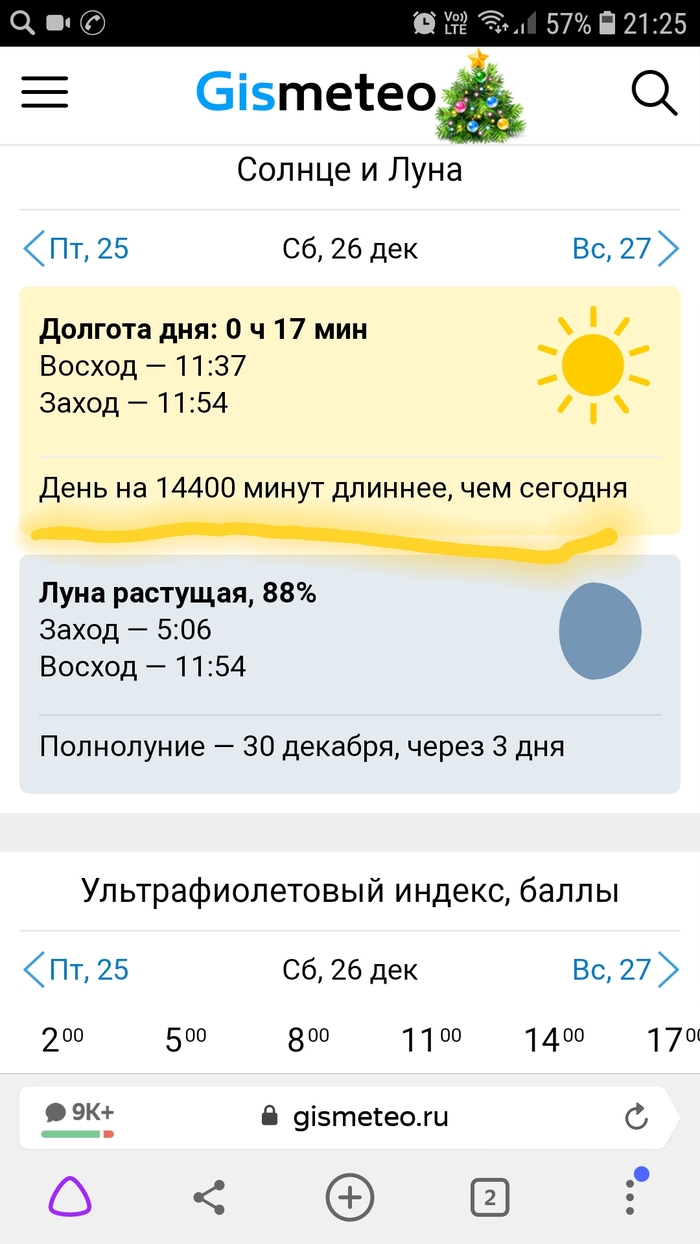Open the 9K+ site reviews button
This screenshot has width=700, height=1244.
point(79,1117)
